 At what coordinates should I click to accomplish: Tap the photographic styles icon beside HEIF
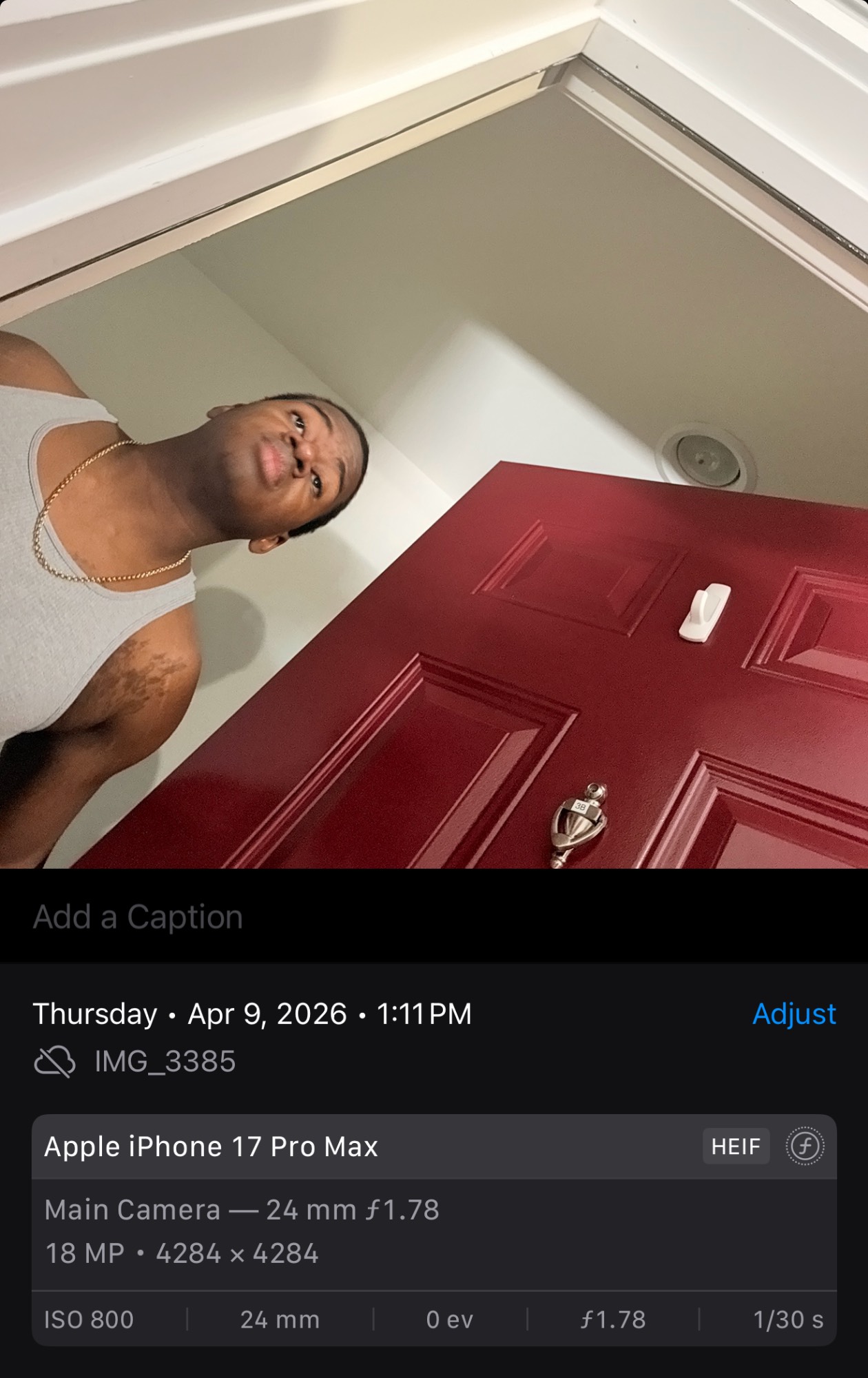coord(804,1146)
